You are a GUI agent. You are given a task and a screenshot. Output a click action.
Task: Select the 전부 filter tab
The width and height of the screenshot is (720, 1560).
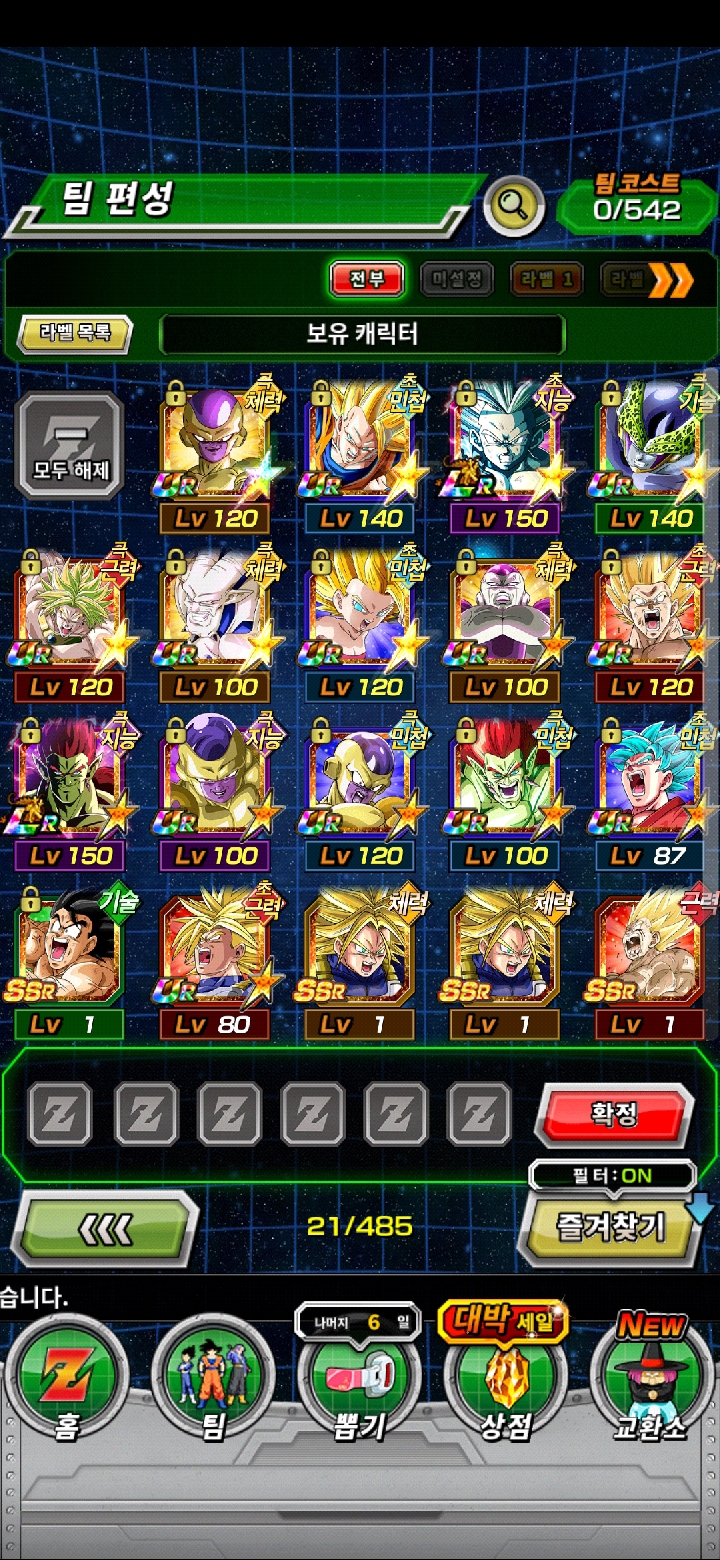point(367,279)
